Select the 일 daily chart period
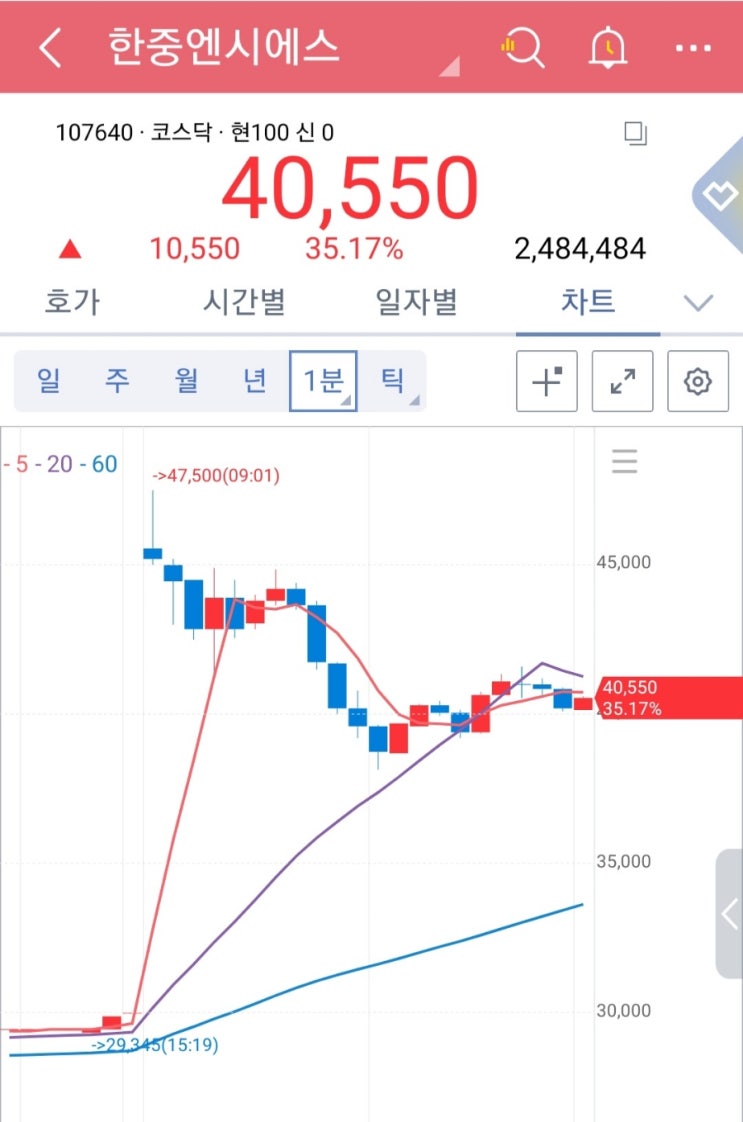This screenshot has width=743, height=1122. coord(49,381)
